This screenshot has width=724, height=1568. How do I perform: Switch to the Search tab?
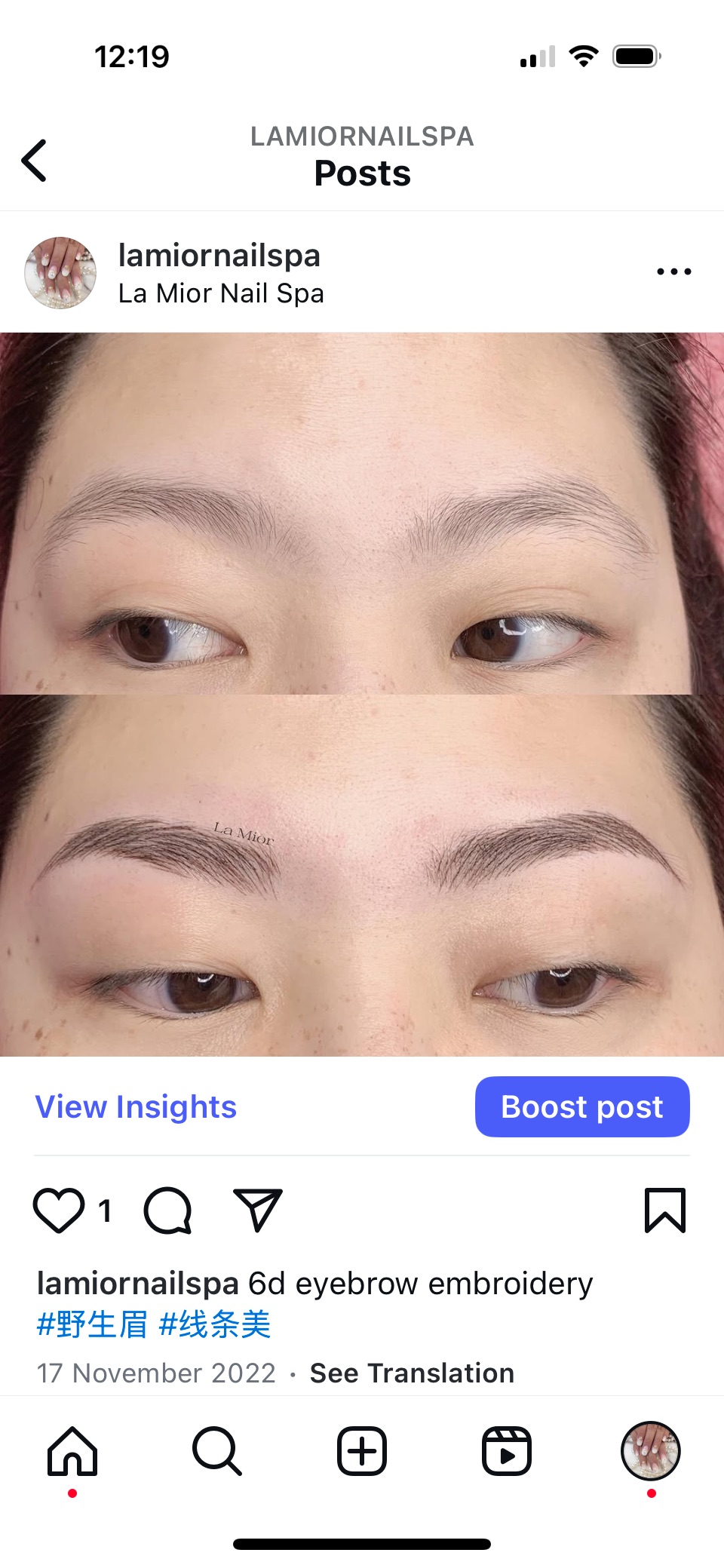(217, 1451)
